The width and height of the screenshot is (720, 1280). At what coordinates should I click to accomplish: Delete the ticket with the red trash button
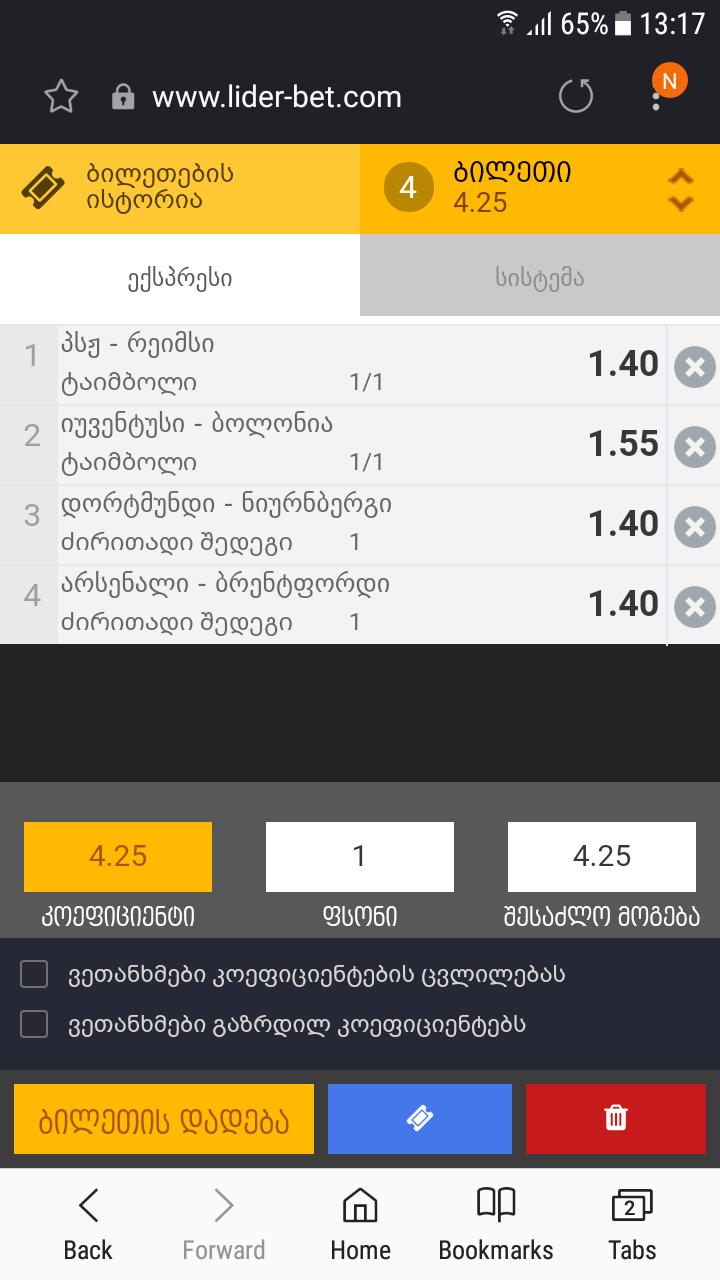point(616,1119)
